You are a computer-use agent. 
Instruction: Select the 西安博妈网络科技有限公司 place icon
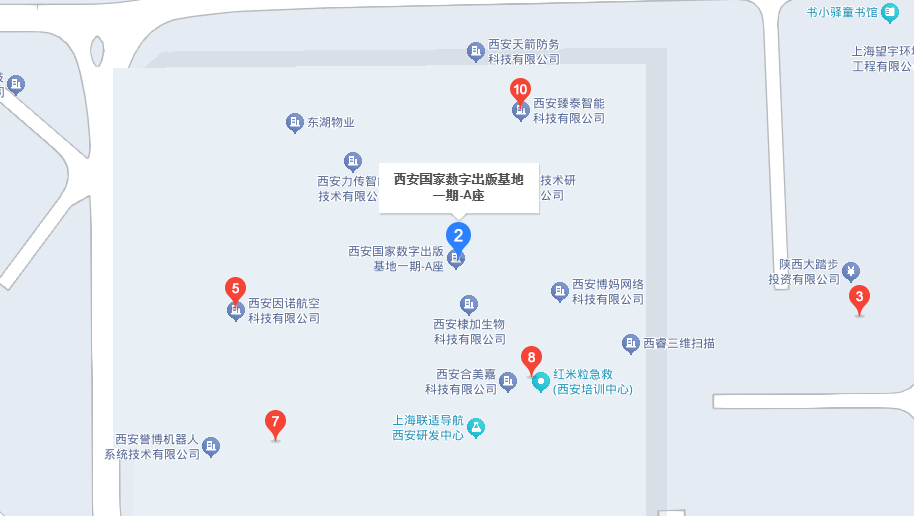coord(560,292)
